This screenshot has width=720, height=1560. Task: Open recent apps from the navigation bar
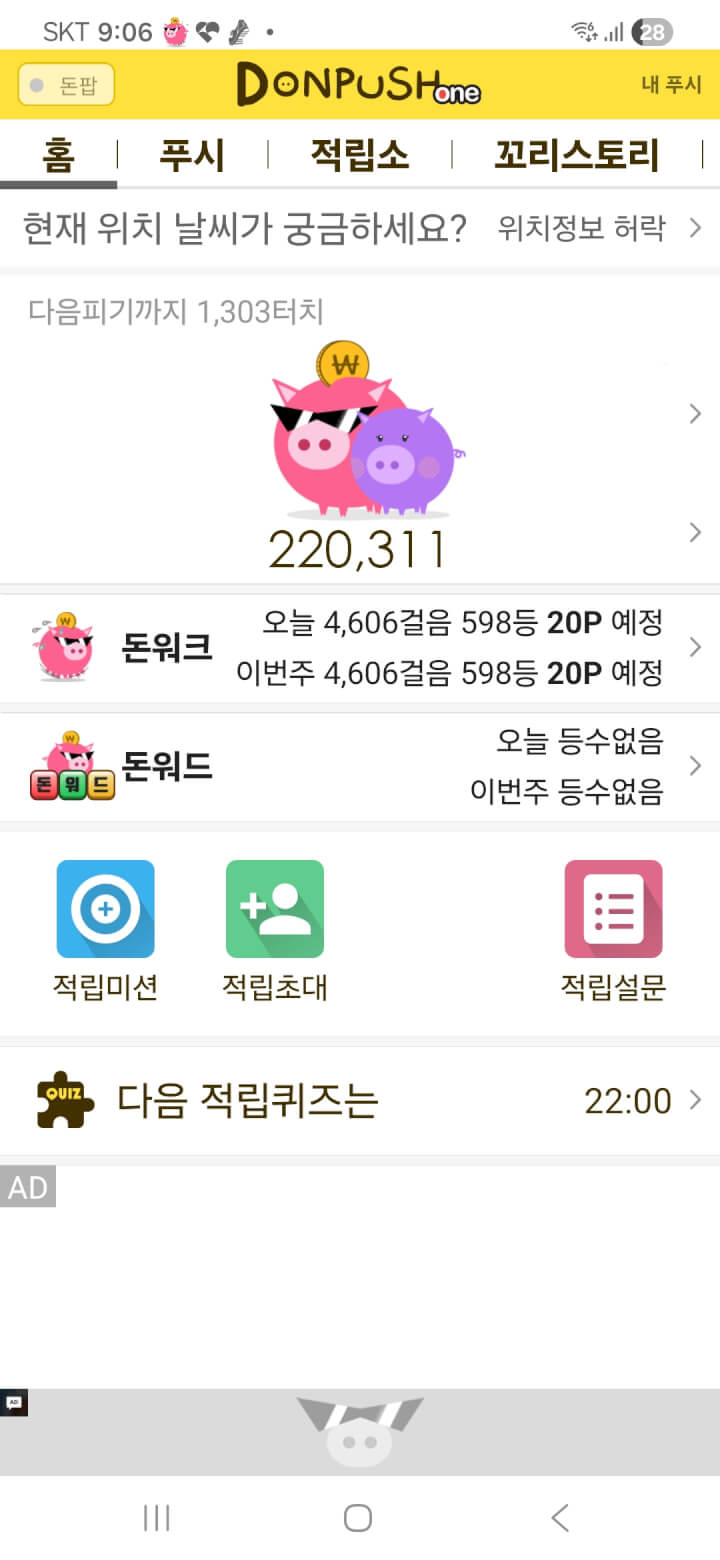coord(157,1517)
